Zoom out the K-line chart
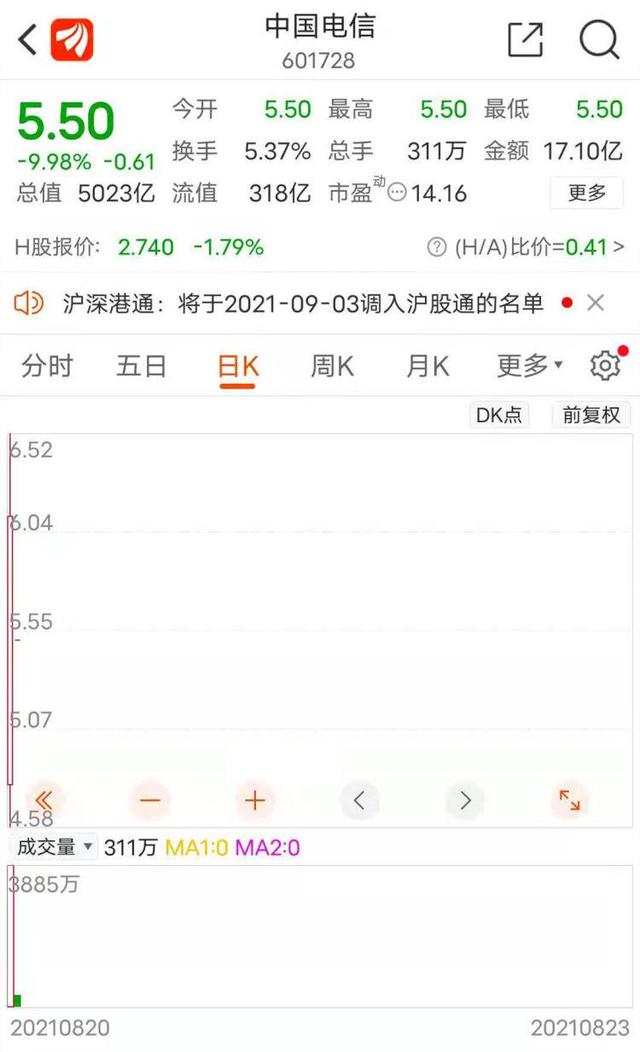Image resolution: width=640 pixels, height=1052 pixels. tap(150, 800)
